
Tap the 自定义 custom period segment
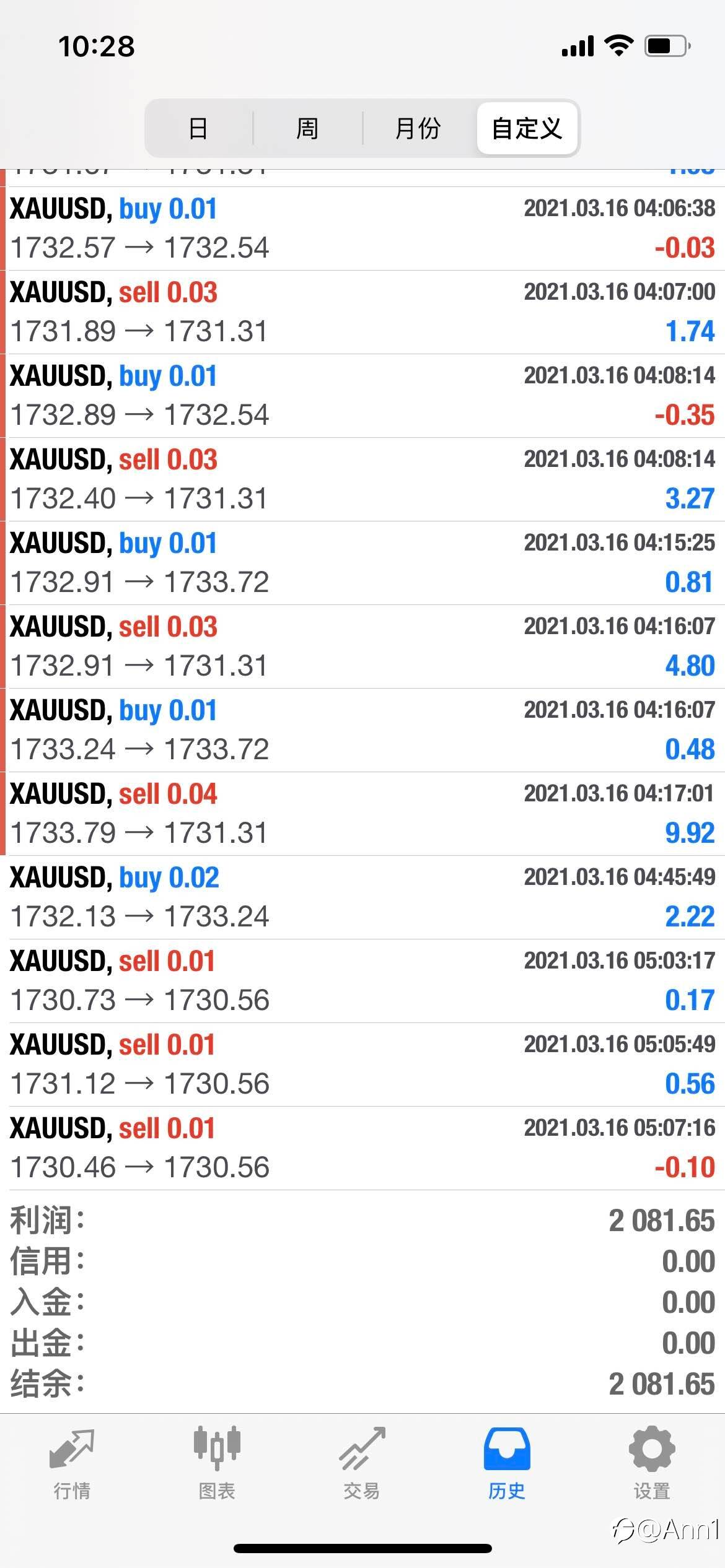pos(527,128)
